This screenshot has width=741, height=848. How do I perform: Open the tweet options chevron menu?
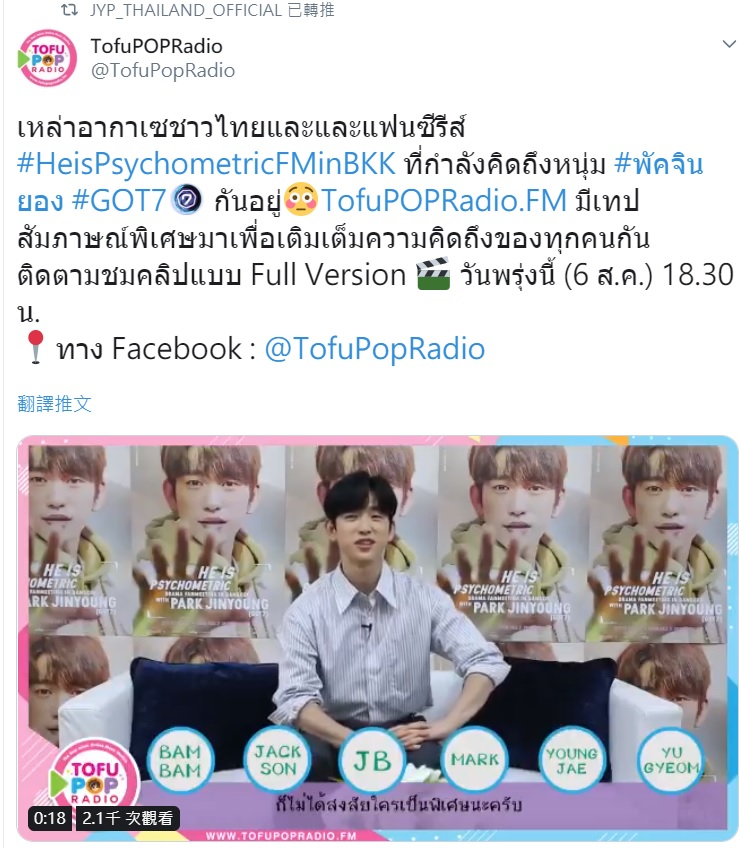(x=729, y=45)
